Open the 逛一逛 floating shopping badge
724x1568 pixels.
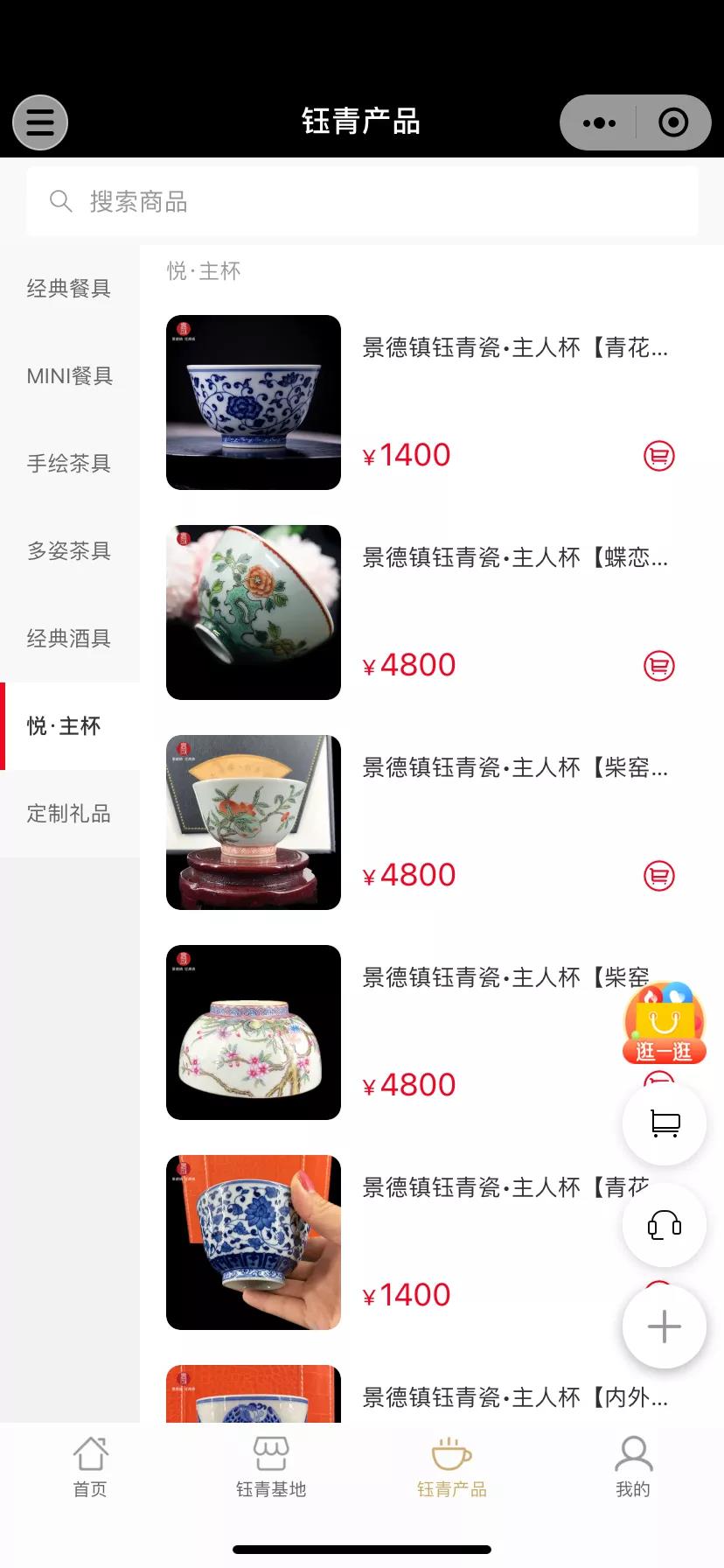tap(664, 1024)
